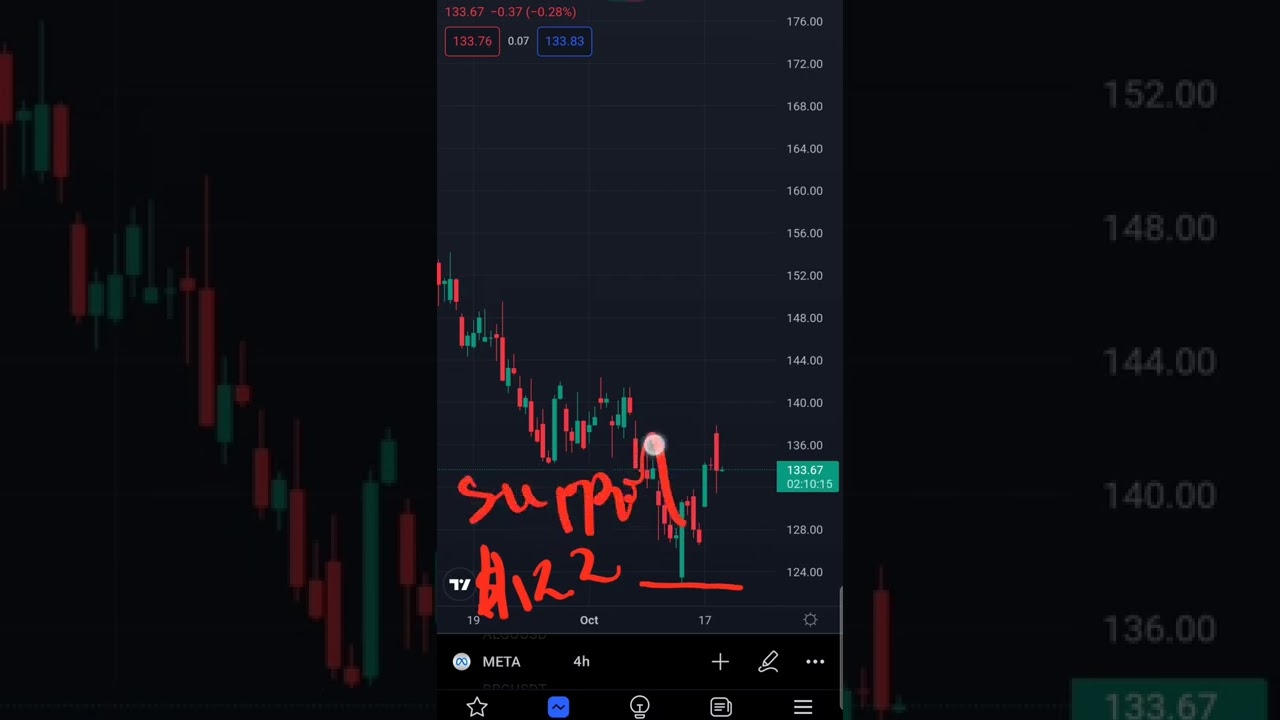
Task: Switch to the Ideas lightbulb tab
Action: click(x=640, y=707)
